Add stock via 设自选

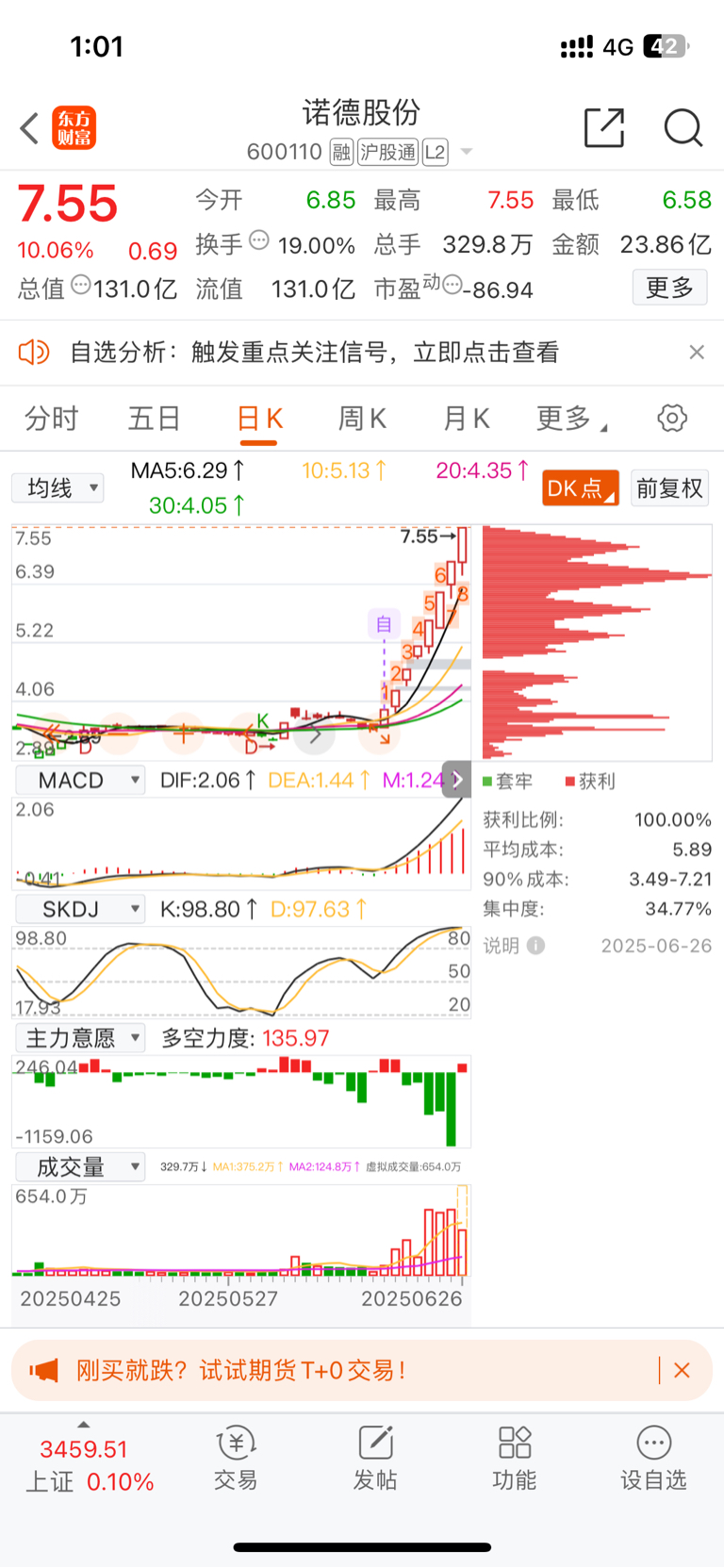pos(653,1458)
